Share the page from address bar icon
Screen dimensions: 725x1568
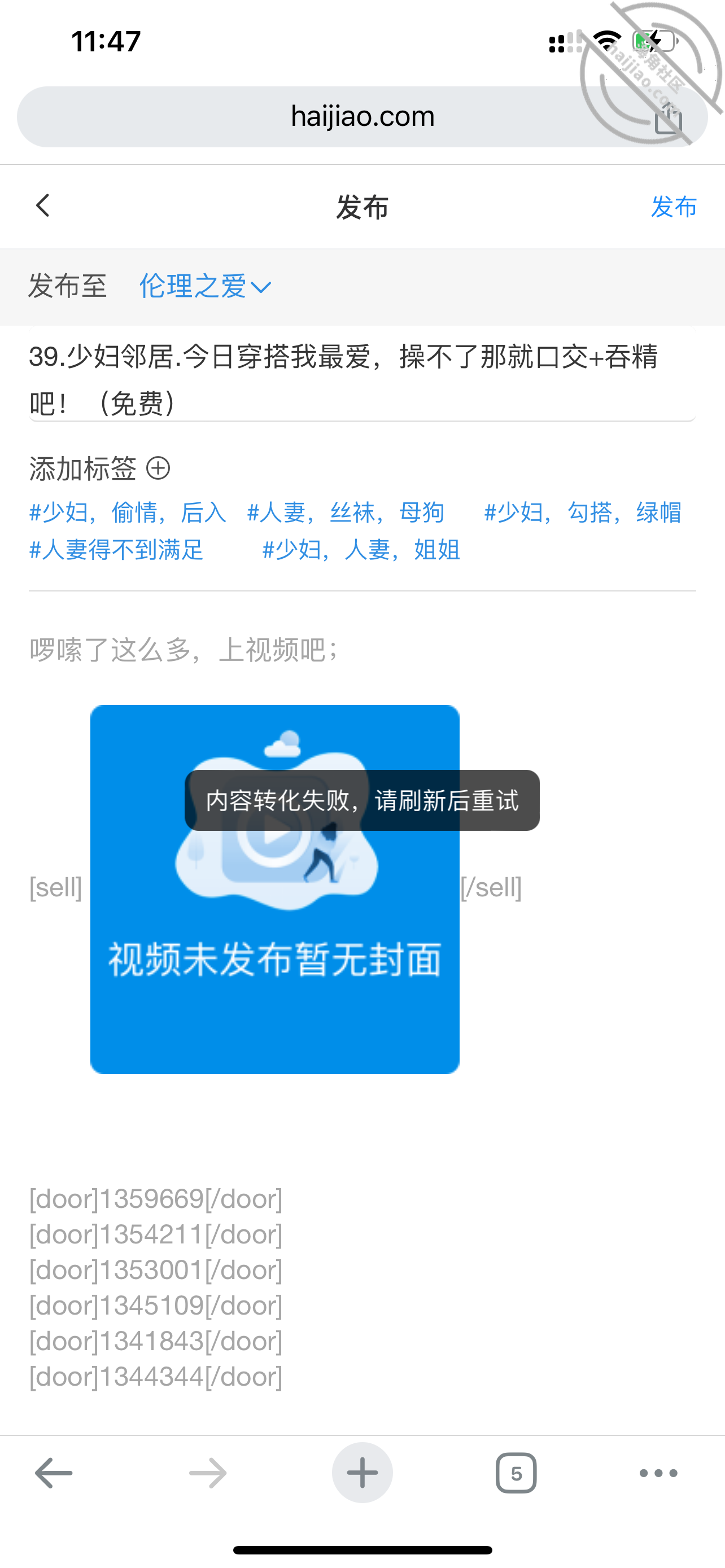click(x=668, y=117)
